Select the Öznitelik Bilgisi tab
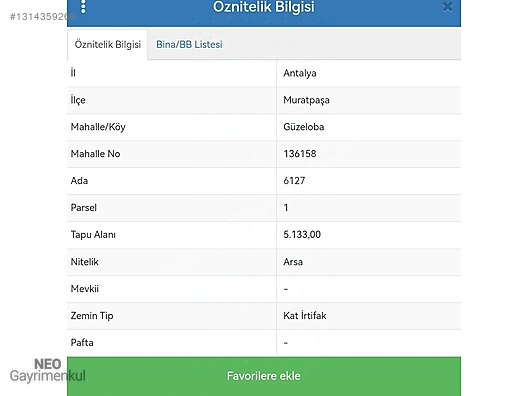The height and width of the screenshot is (396, 528). (107, 45)
